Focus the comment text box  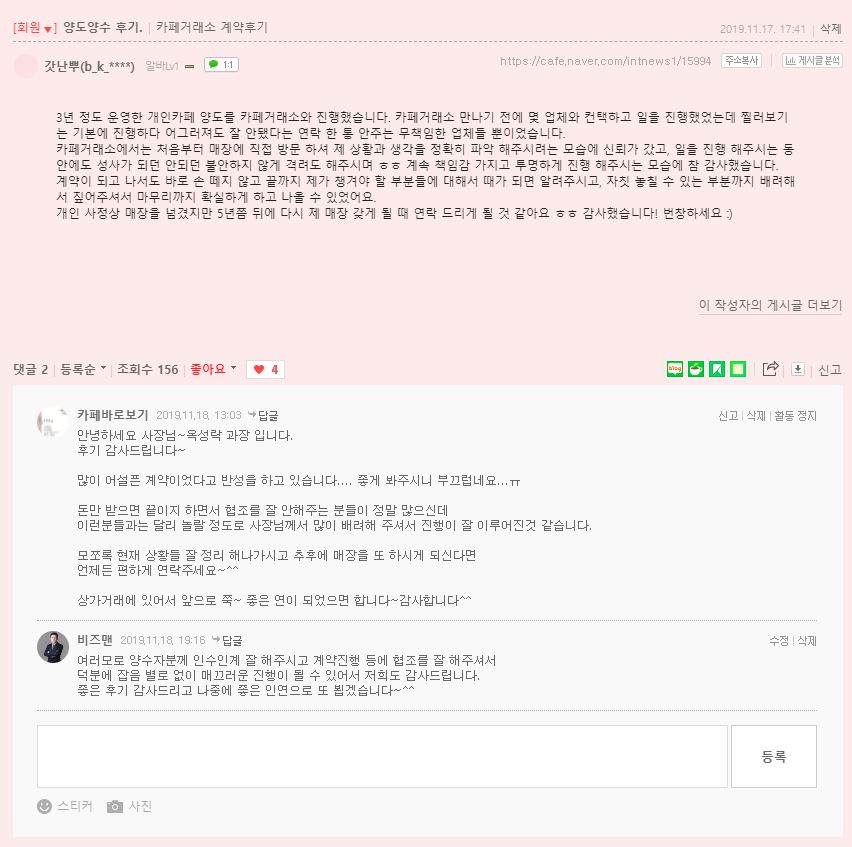[382, 756]
